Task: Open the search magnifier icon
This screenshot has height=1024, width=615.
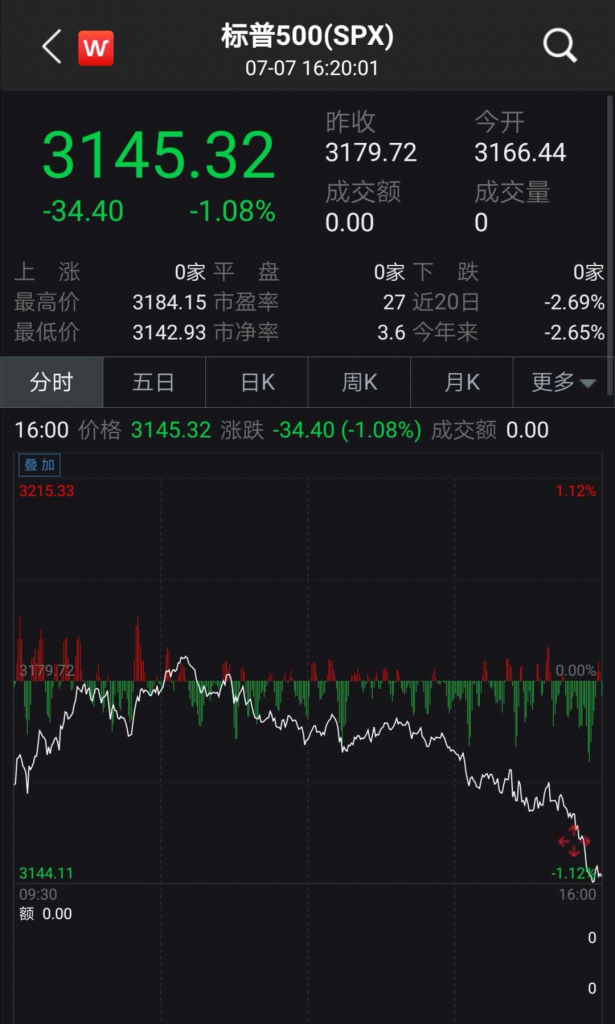Action: point(559,45)
